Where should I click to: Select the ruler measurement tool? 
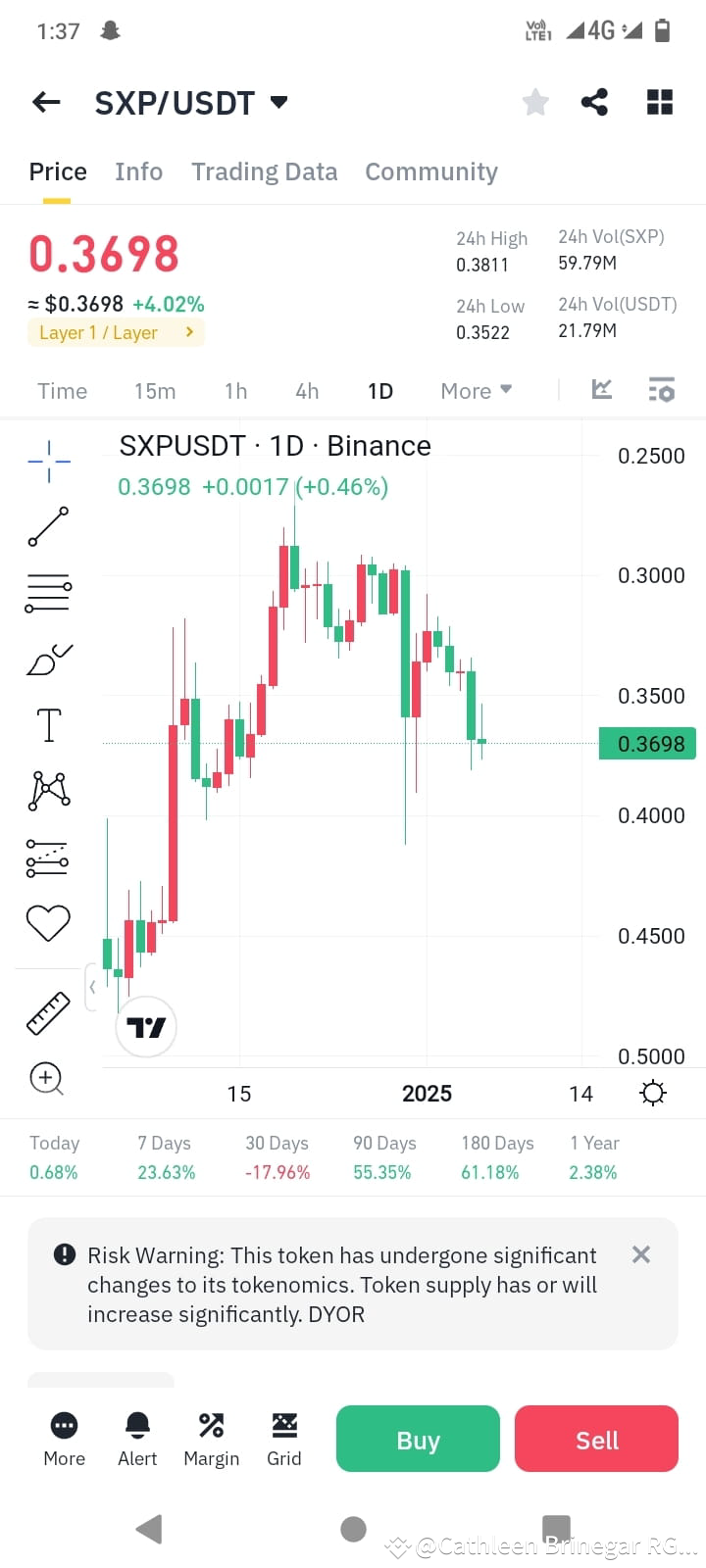point(47,1012)
